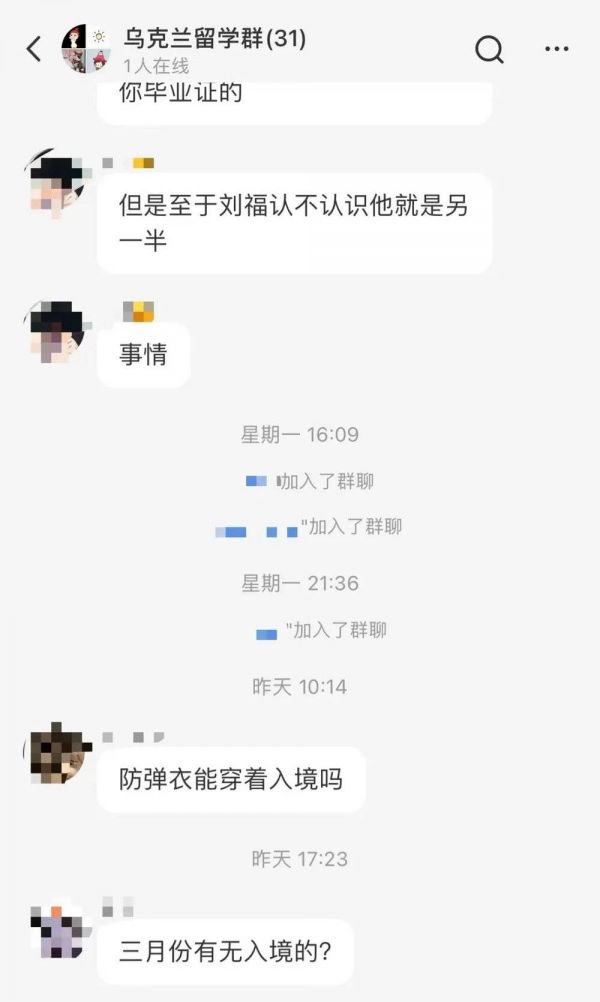600x1002 pixels.
Task: Open the three-dot group options menu
Action: [x=556, y=48]
